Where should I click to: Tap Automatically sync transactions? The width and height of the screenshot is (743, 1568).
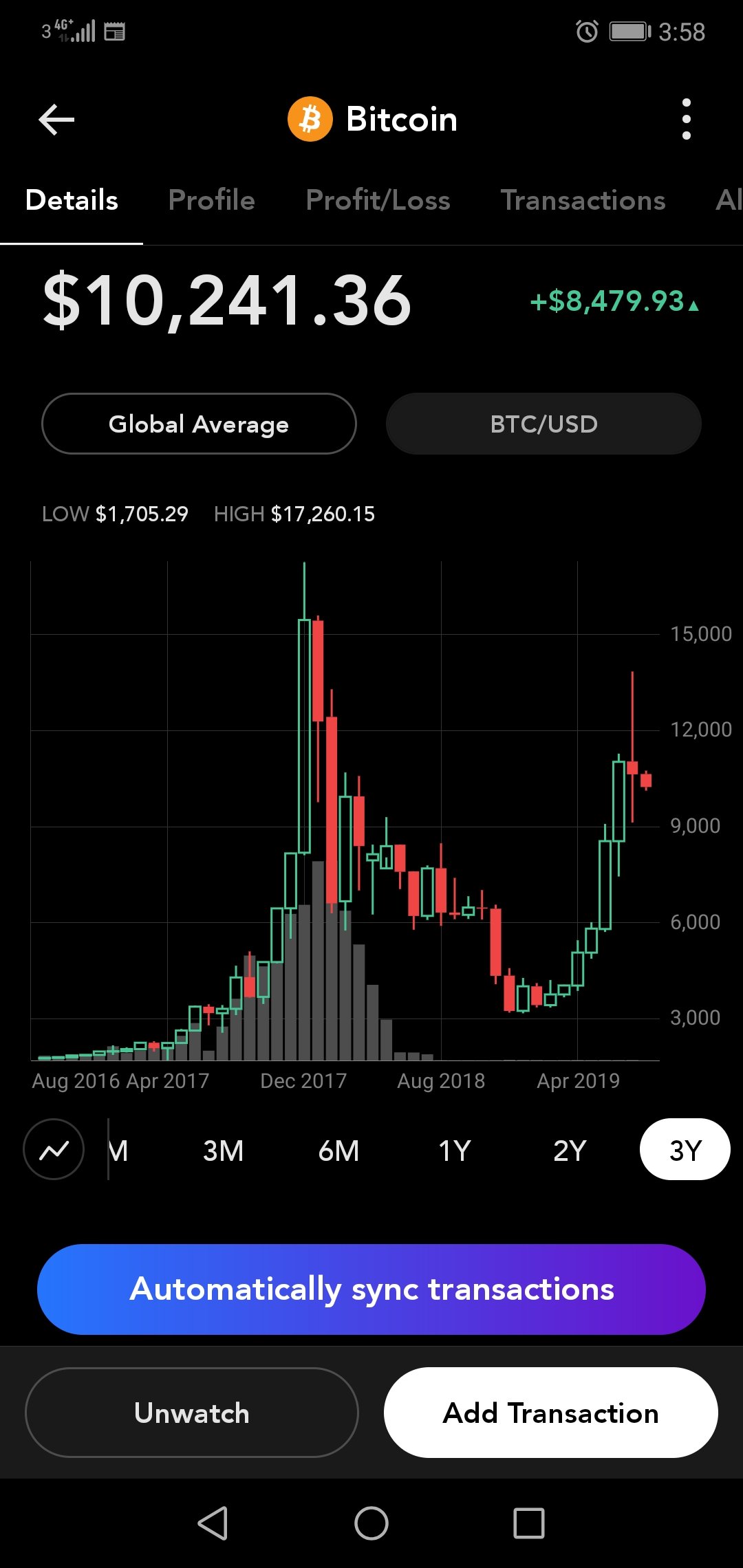point(371,1289)
